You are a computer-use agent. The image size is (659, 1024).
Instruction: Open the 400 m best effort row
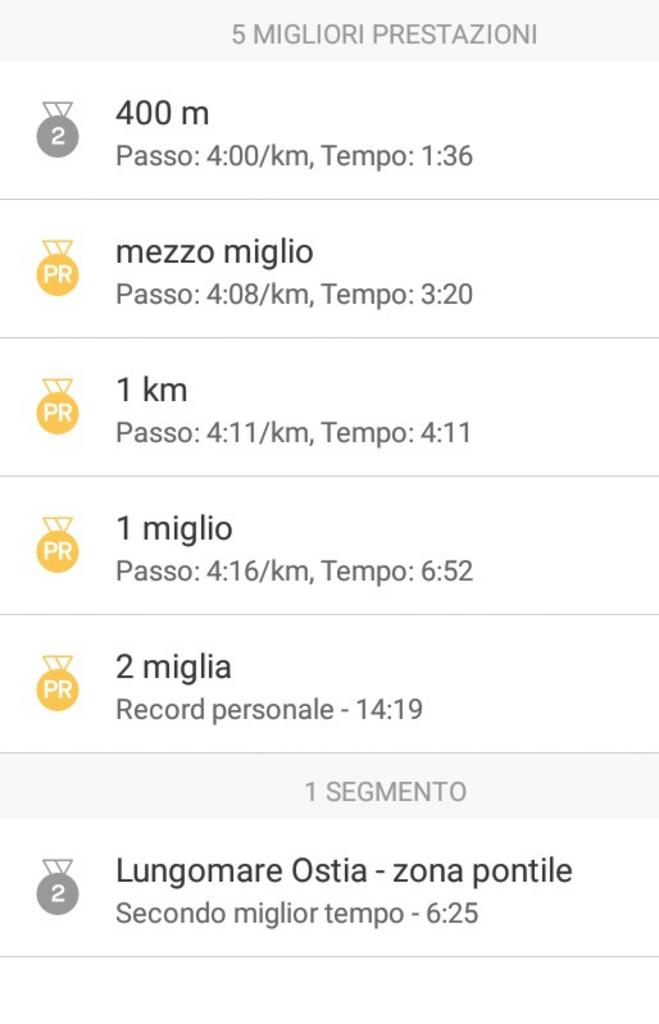click(329, 131)
